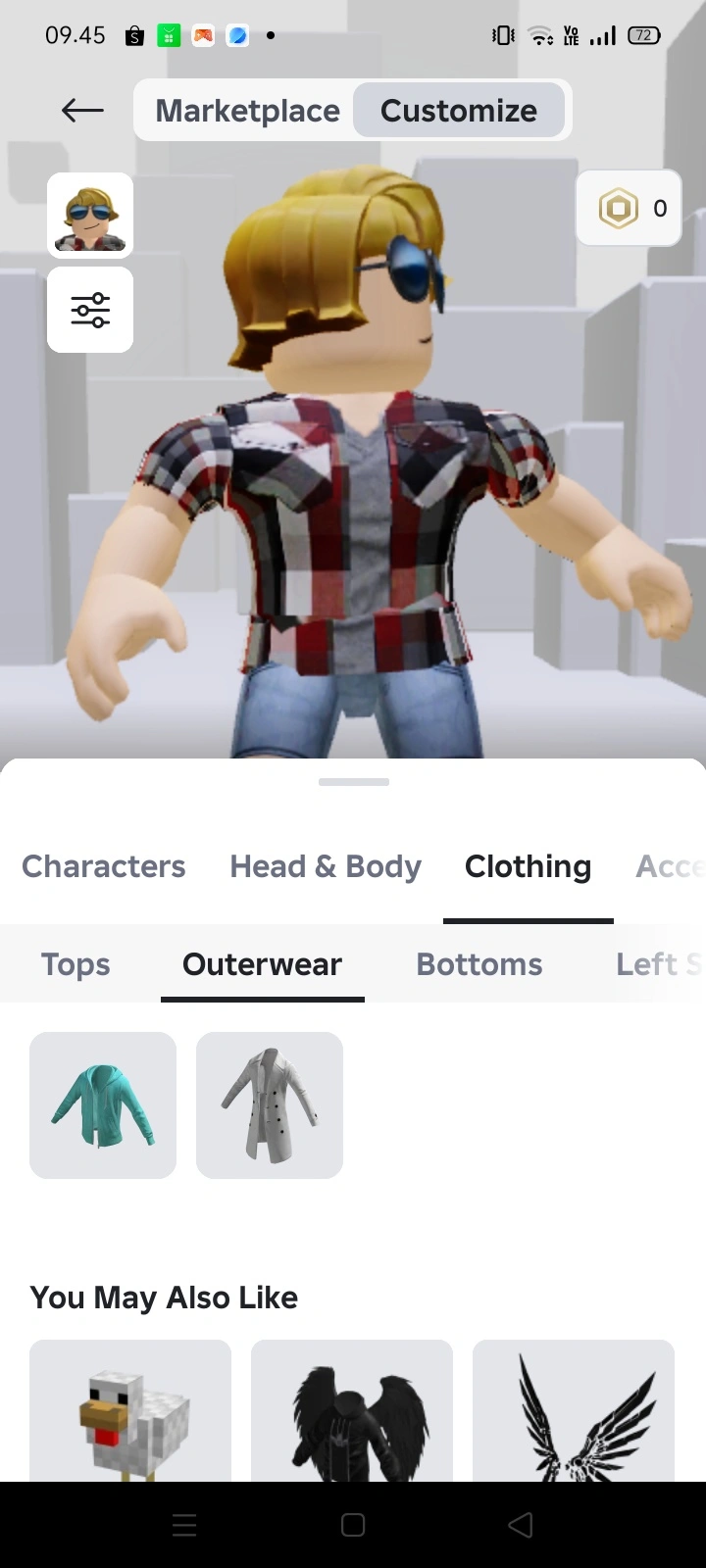The height and width of the screenshot is (1568, 706).
Task: Switch to the Tops subcategory
Action: point(76,964)
